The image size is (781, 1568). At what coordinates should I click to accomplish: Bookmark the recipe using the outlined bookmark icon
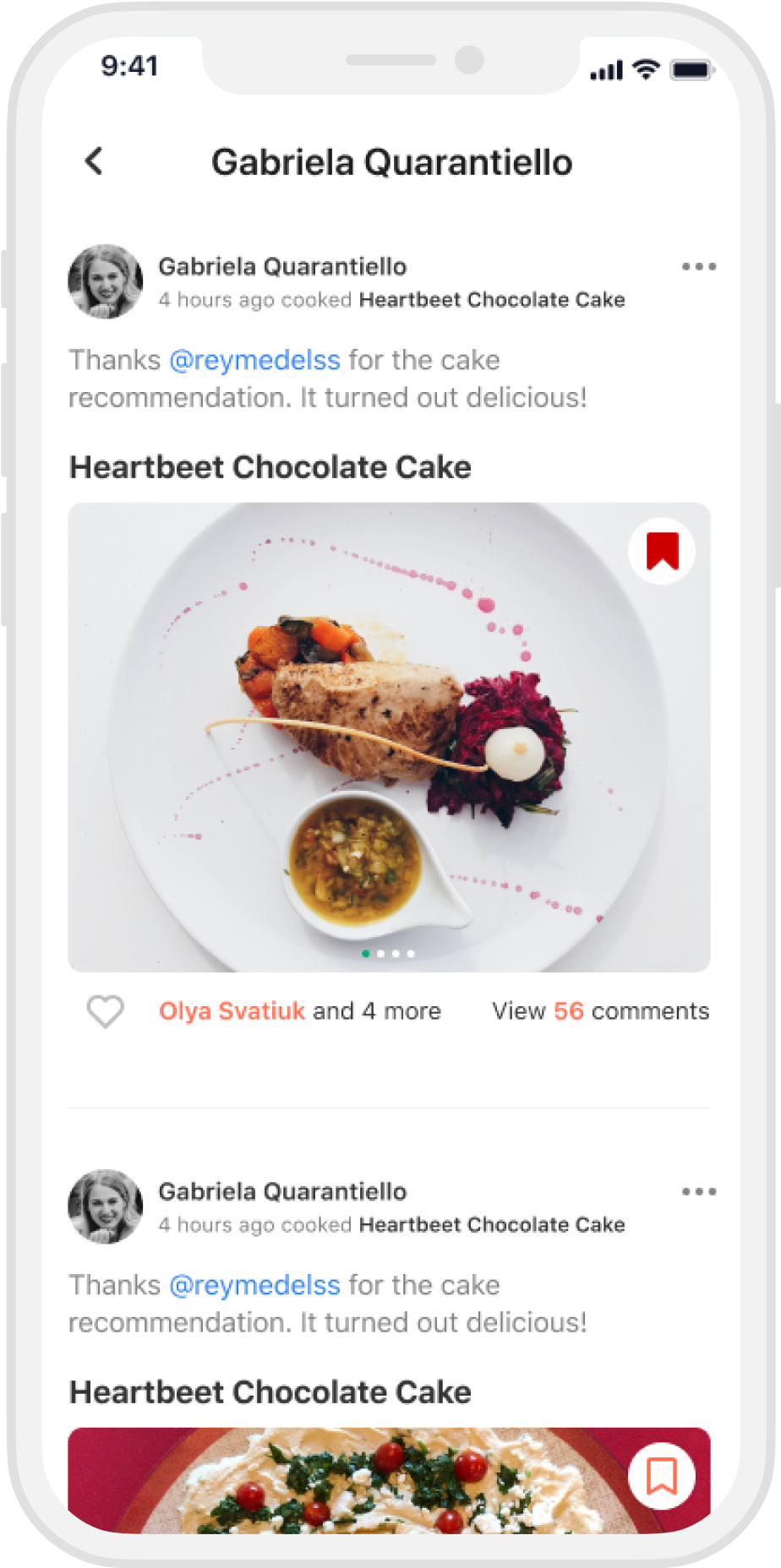[x=662, y=1476]
